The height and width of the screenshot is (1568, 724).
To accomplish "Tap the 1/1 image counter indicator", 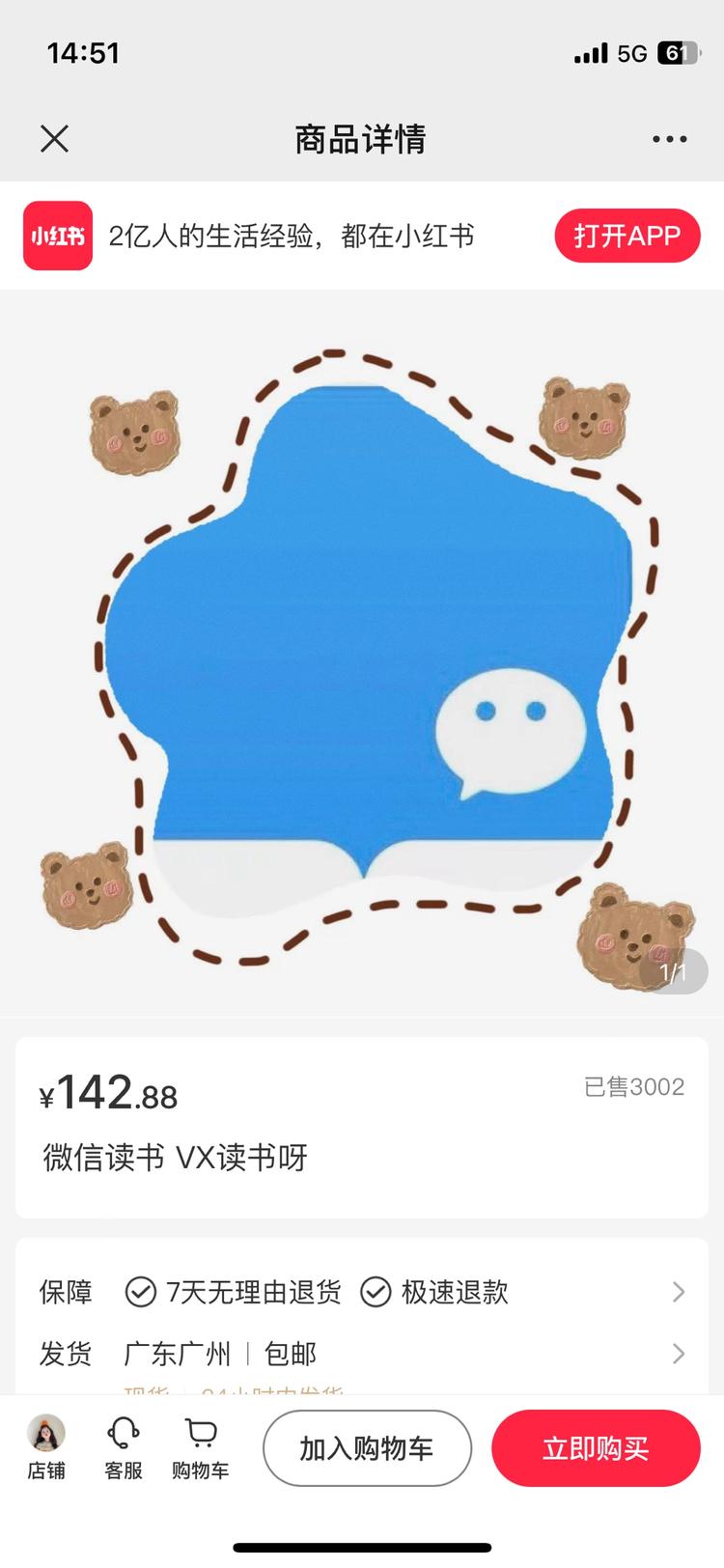I will point(676,971).
